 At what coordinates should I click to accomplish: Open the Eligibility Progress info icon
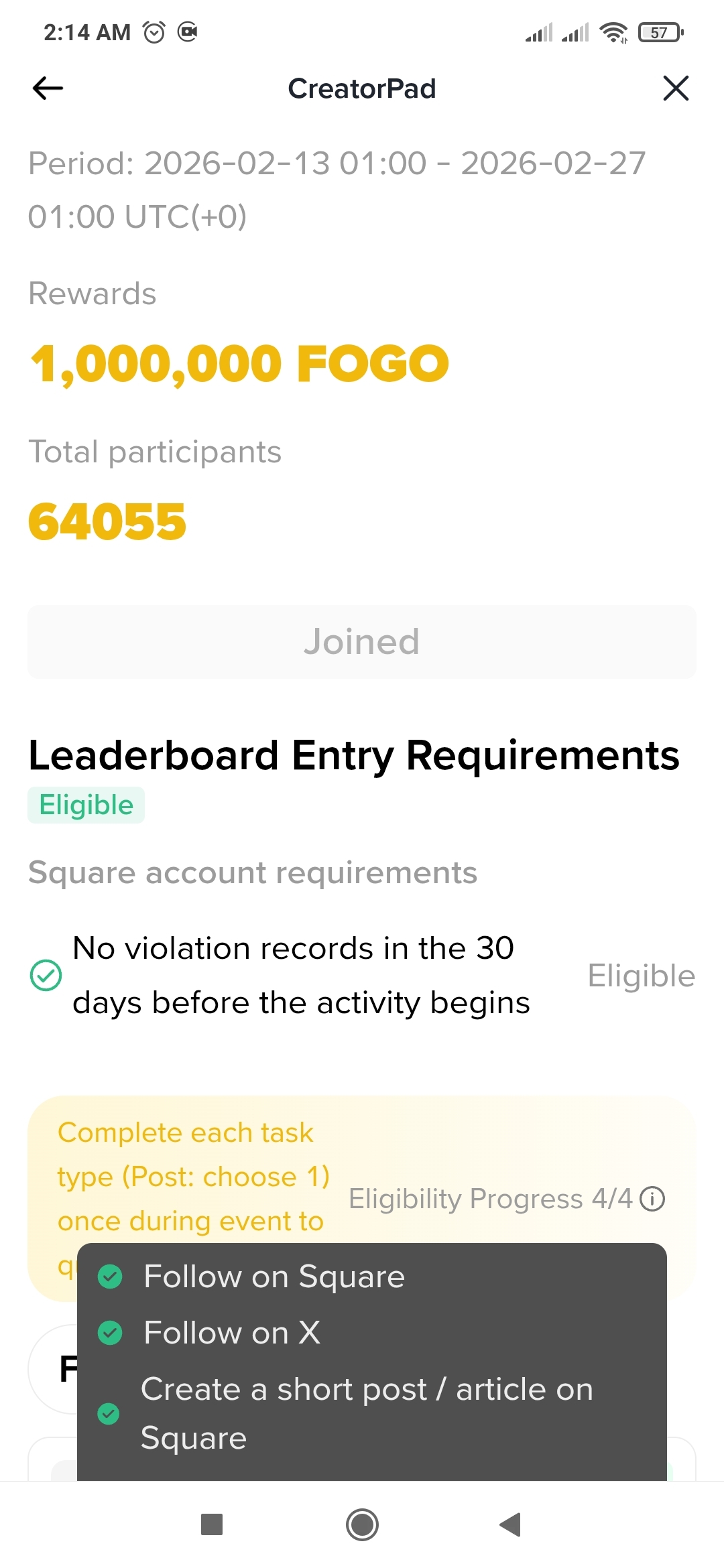click(x=652, y=1199)
